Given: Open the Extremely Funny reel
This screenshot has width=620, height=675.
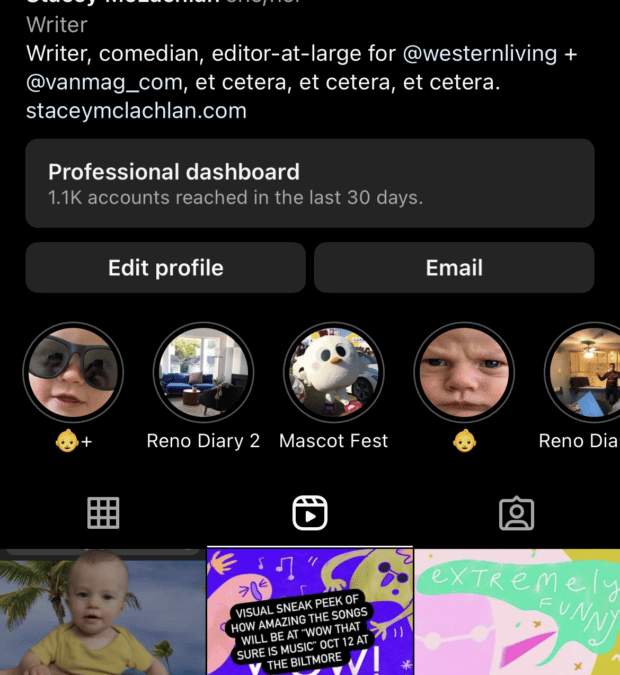Looking at the screenshot, I should click(x=517, y=612).
